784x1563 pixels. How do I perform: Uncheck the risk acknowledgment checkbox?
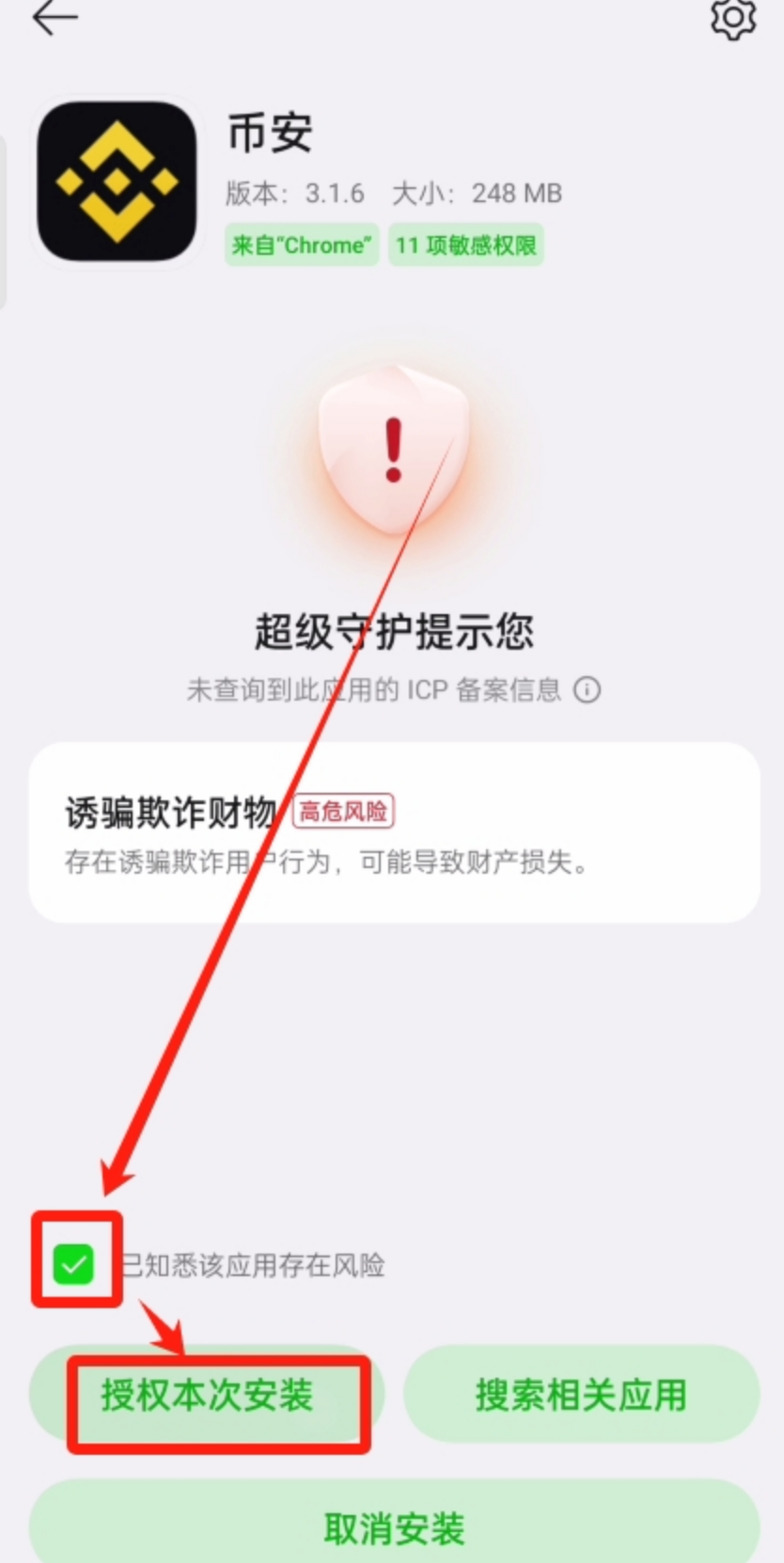[x=74, y=1264]
